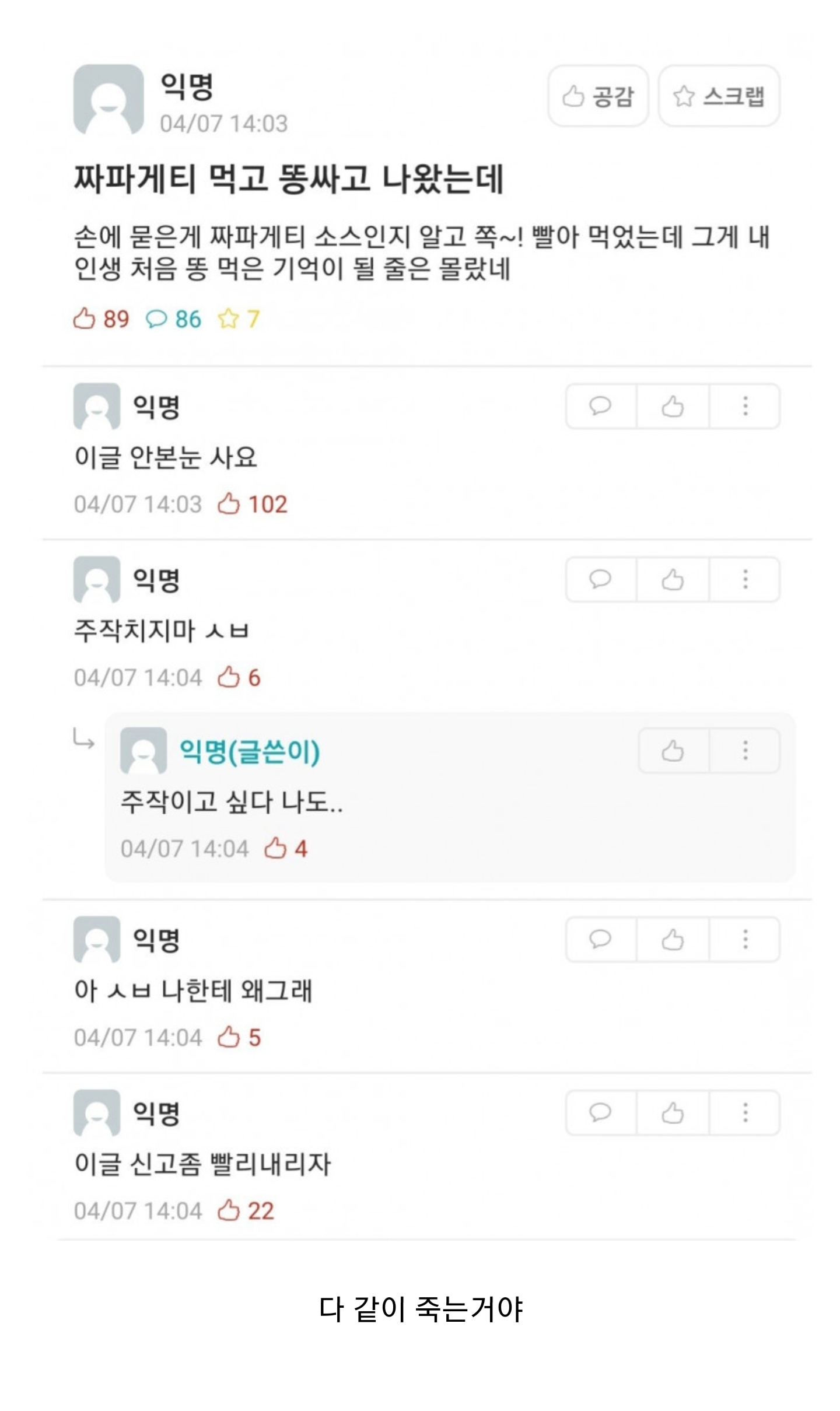Like the comment '이글 안본눈 사요'
Viewport: 840px width, 1411px height.
673,406
